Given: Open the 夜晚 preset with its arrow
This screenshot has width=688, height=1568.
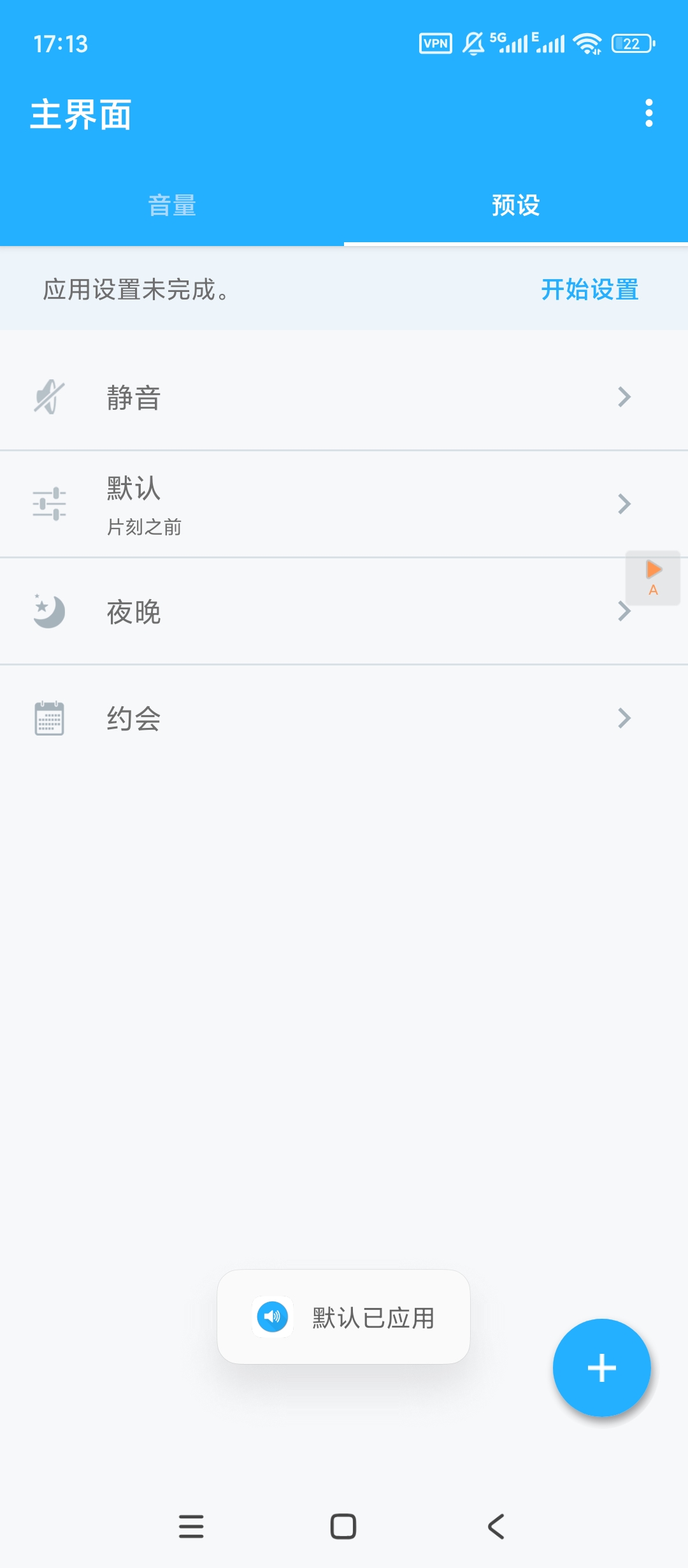Looking at the screenshot, I should [x=624, y=611].
